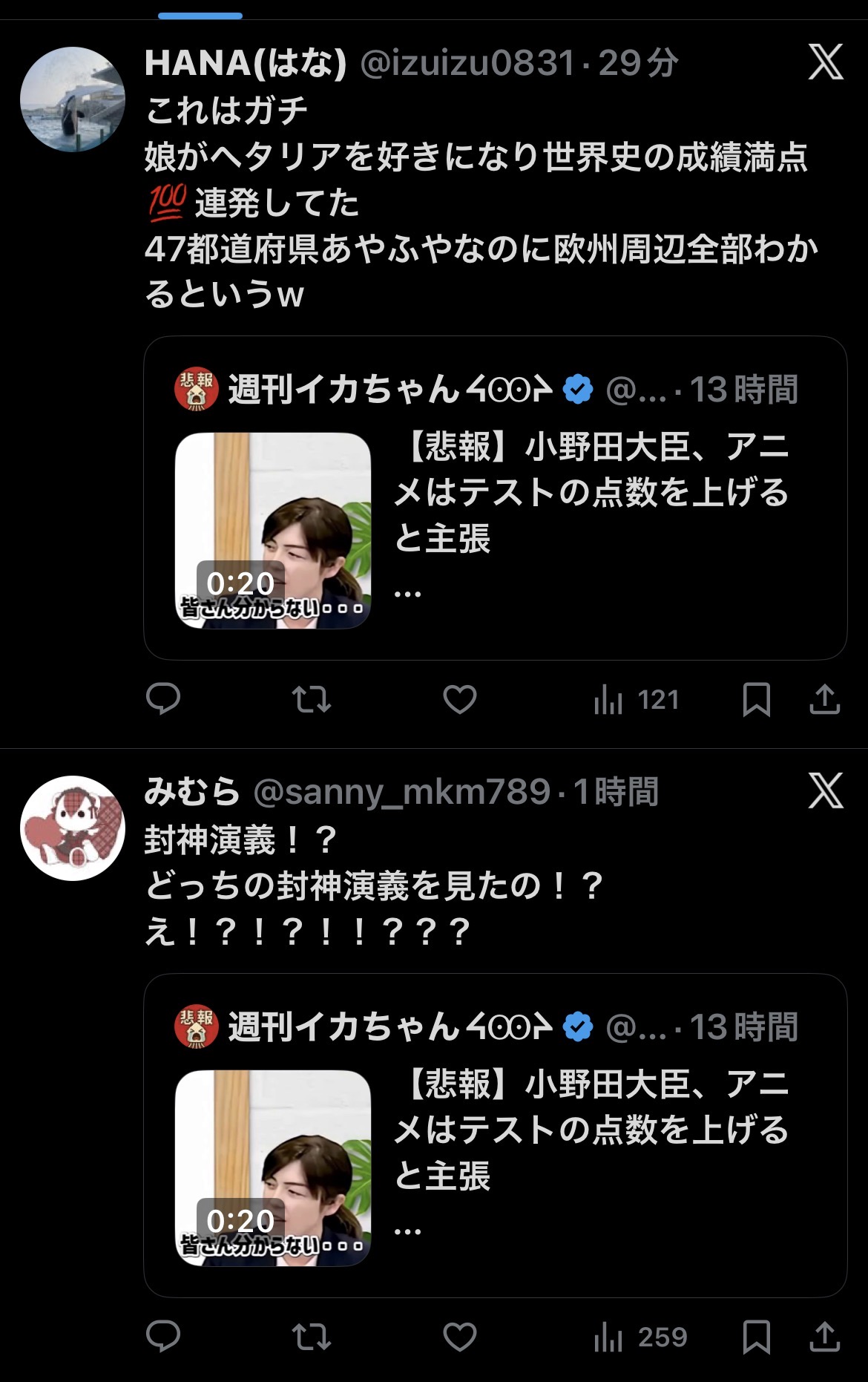Tap the X (Grok) icon on みむら's post
The height and width of the screenshot is (1382, 868).
(x=825, y=790)
